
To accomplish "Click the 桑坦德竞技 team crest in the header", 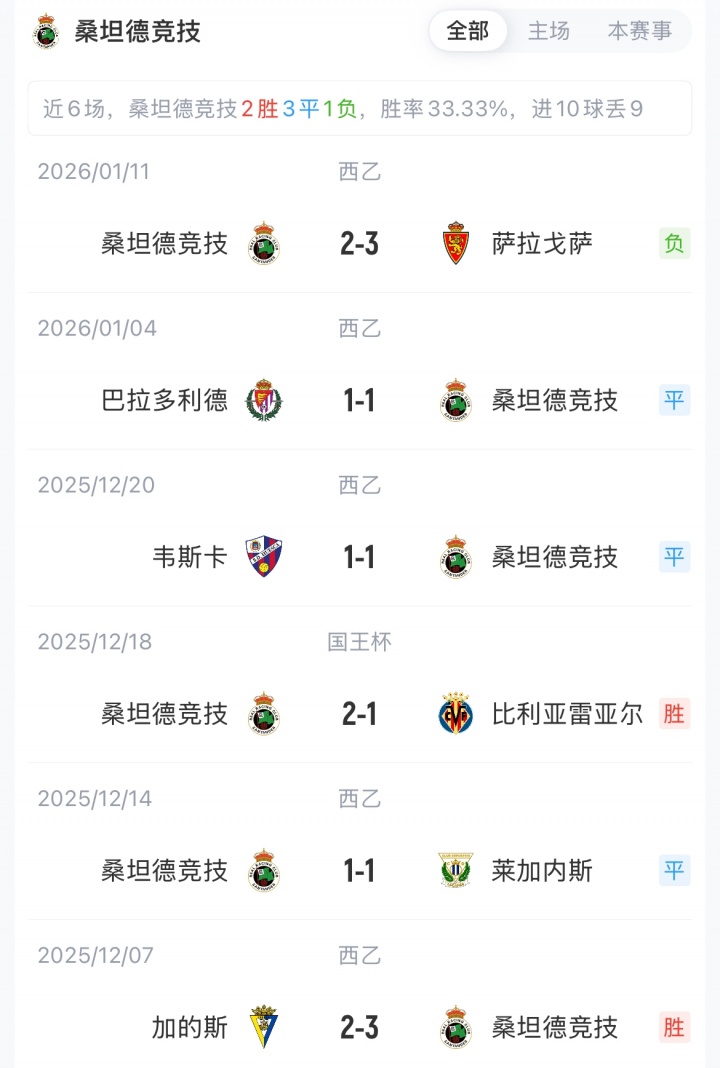I will [x=44, y=31].
